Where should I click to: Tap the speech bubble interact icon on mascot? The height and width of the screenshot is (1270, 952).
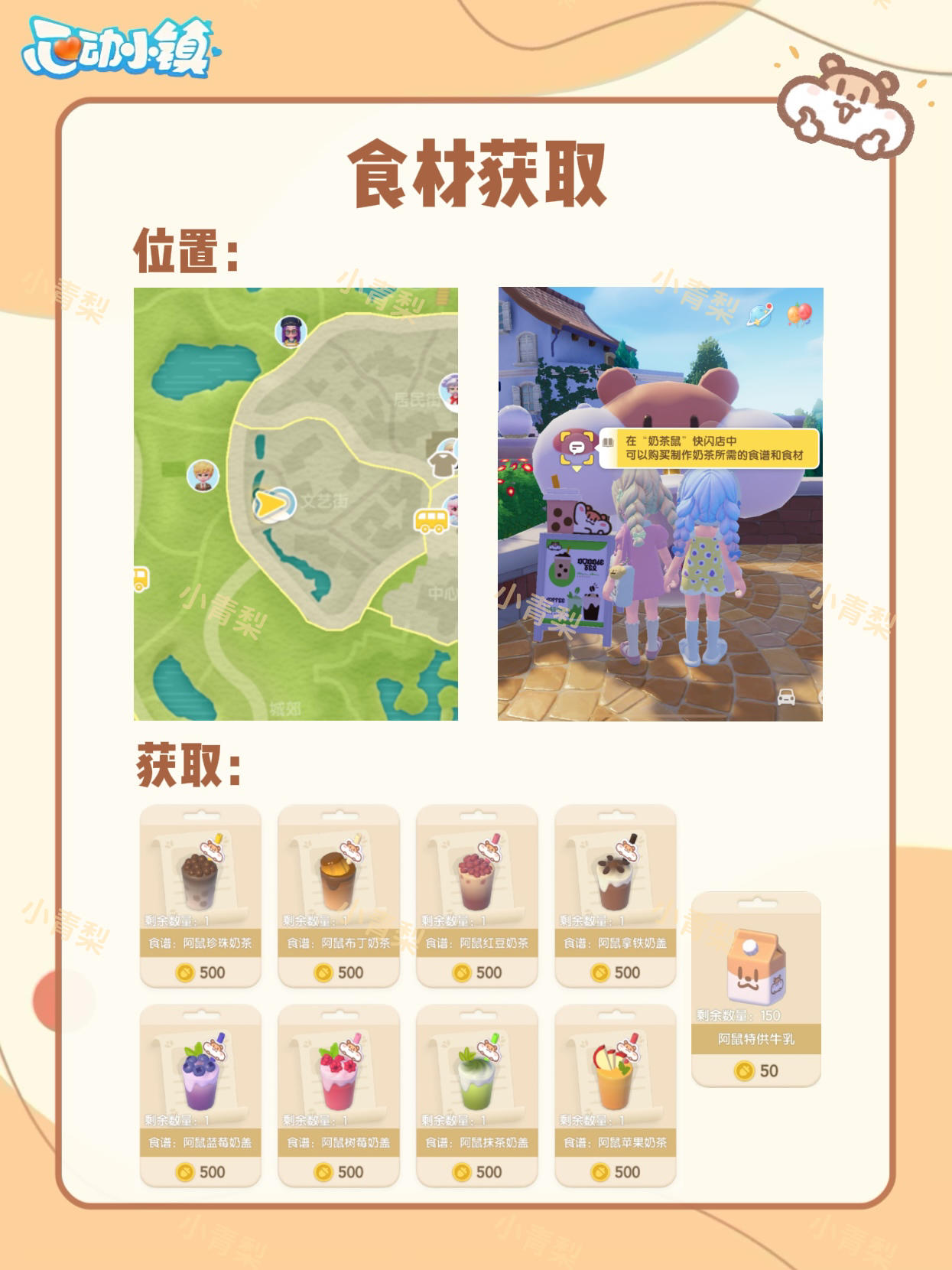pos(577,448)
